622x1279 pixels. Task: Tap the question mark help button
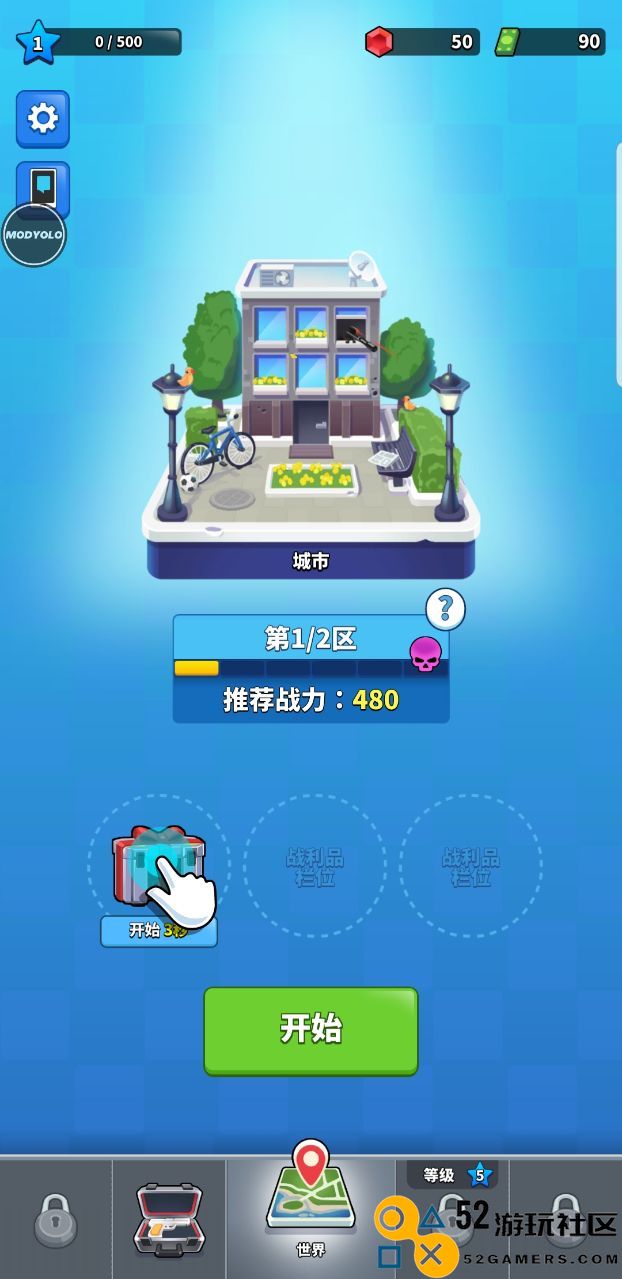(x=445, y=609)
